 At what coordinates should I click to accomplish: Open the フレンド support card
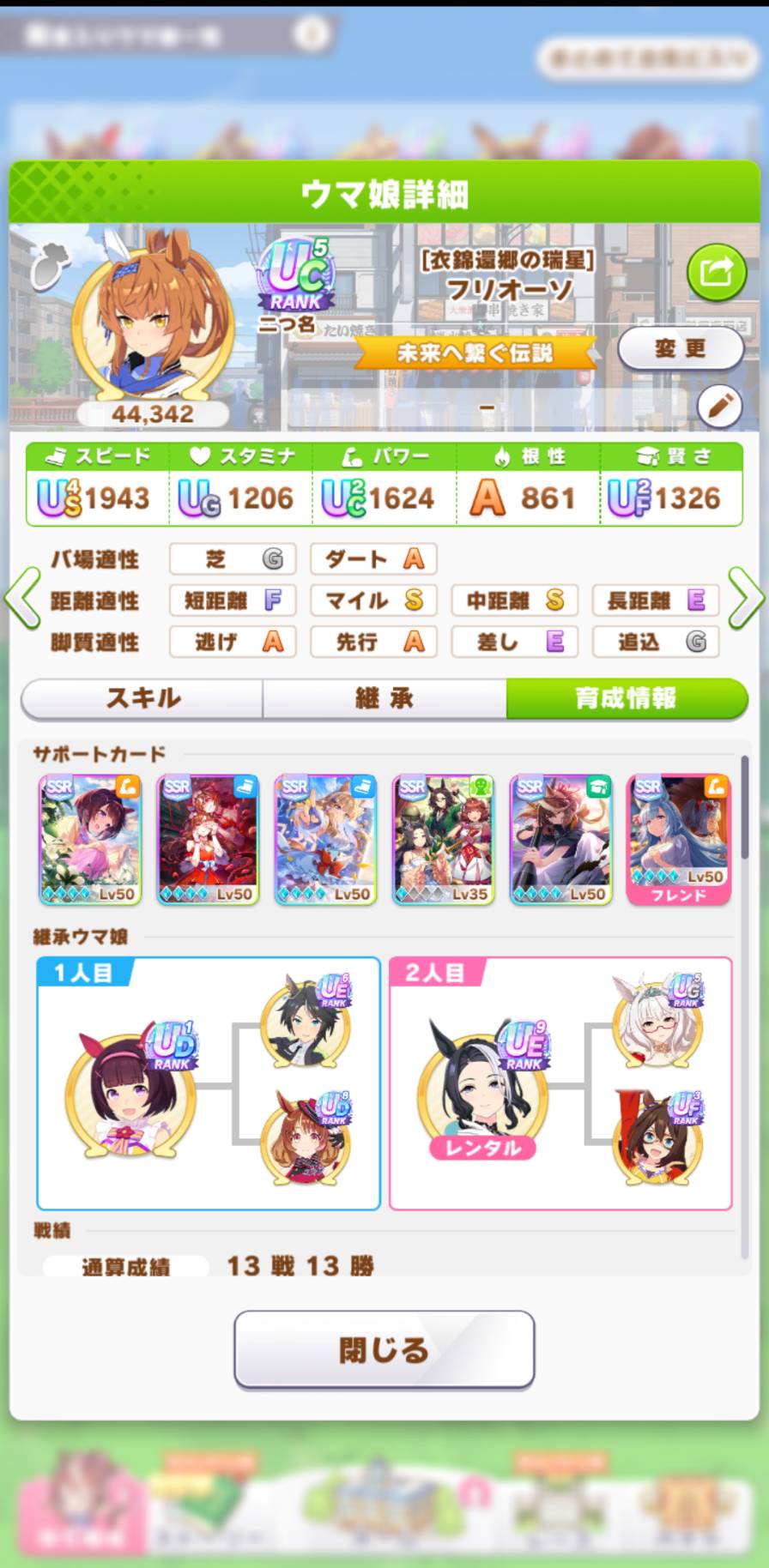pos(678,839)
